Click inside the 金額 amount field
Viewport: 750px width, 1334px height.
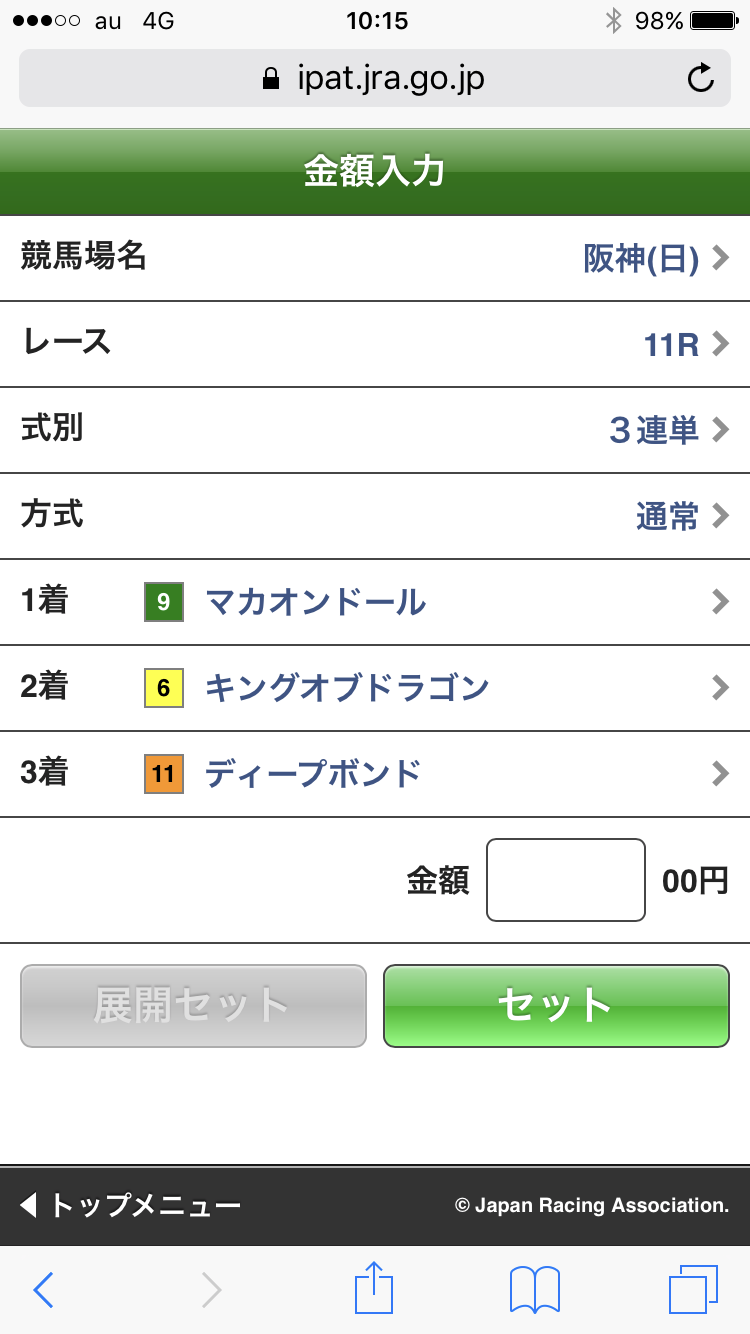click(x=565, y=879)
